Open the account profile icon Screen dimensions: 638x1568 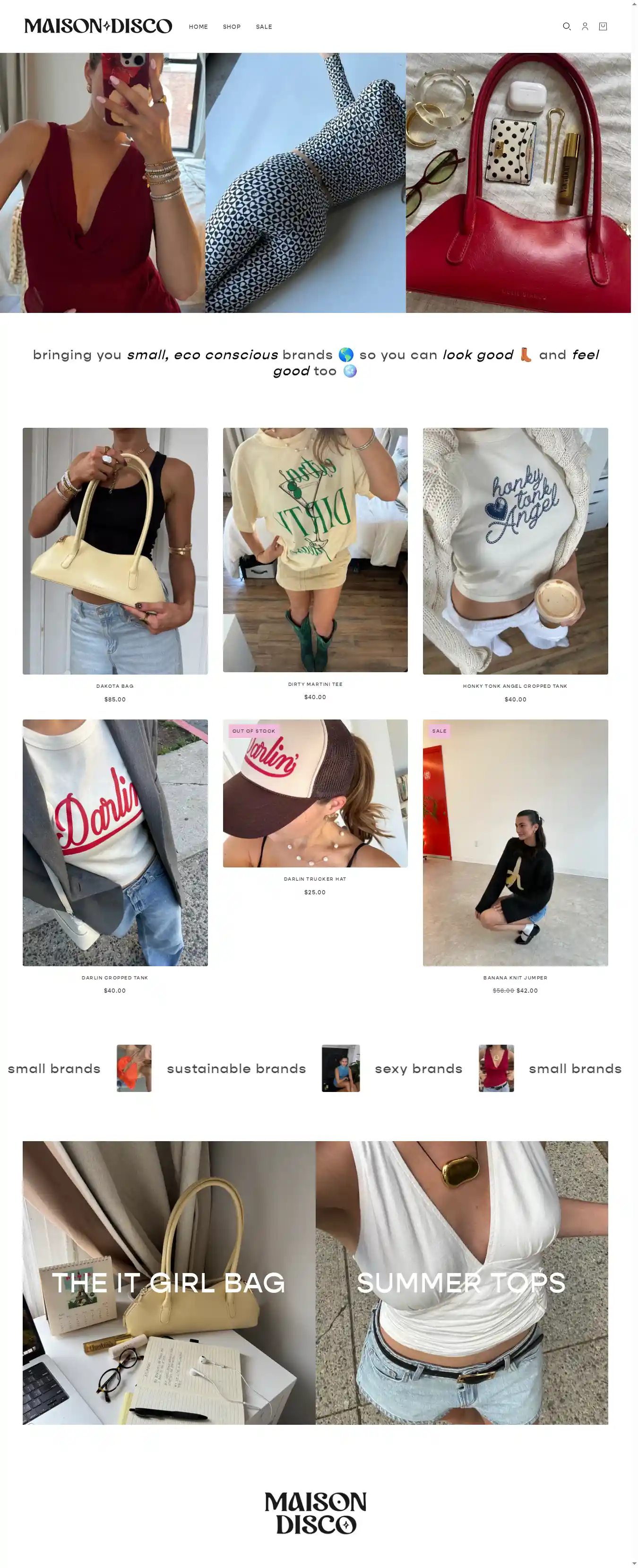(585, 26)
